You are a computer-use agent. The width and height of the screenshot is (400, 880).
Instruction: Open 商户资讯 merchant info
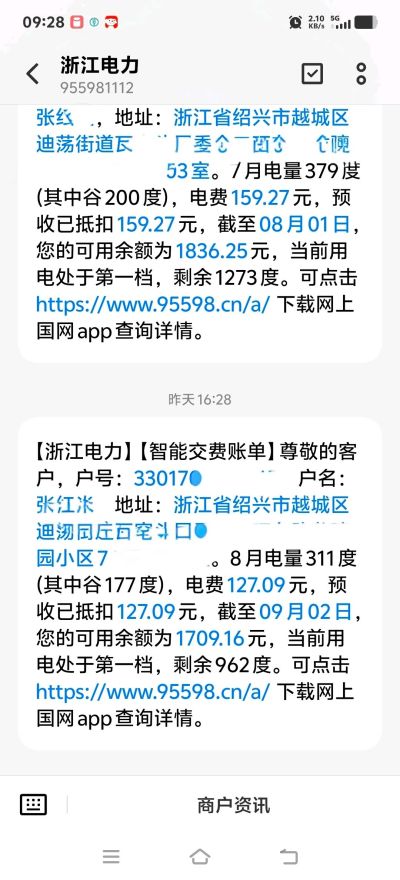(x=233, y=805)
